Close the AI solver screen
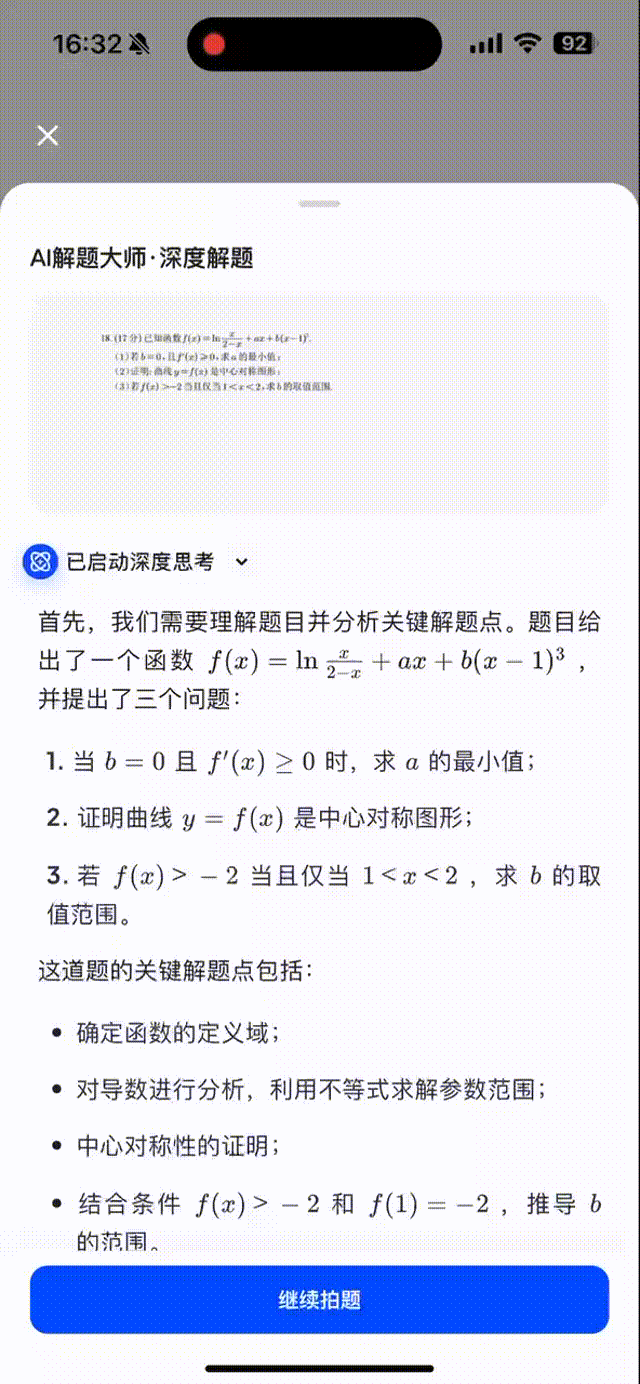 tap(47, 136)
